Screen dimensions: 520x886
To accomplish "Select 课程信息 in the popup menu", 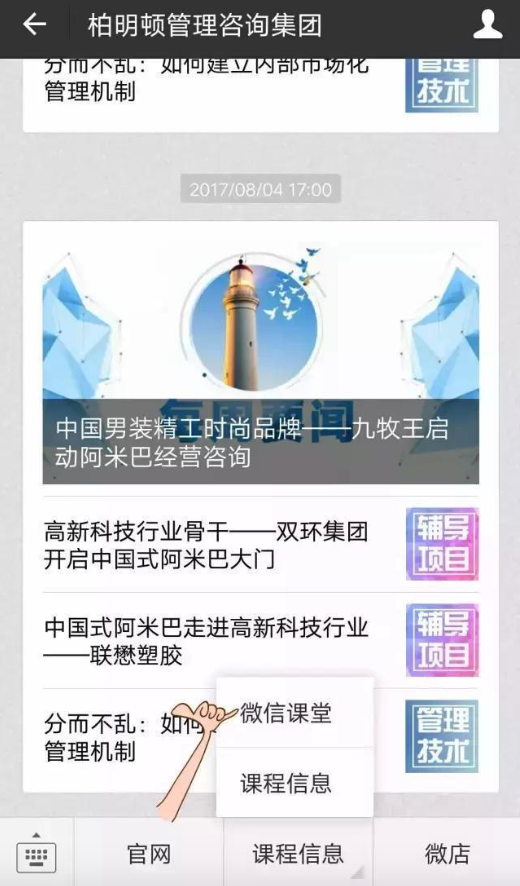I will (x=294, y=783).
